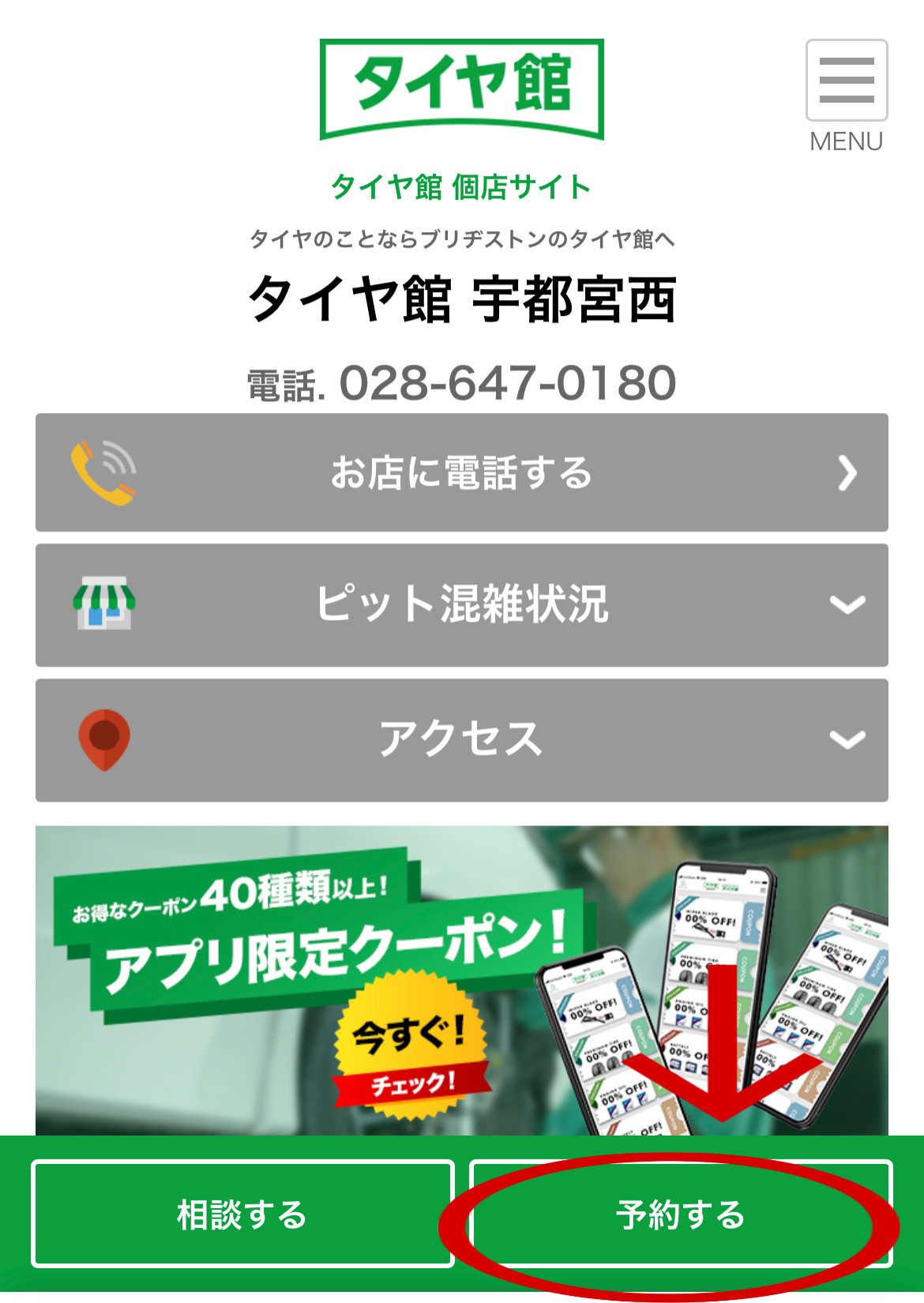Tap the タイヤ館 logo
Viewport: 924px width, 1303px height.
point(461,88)
